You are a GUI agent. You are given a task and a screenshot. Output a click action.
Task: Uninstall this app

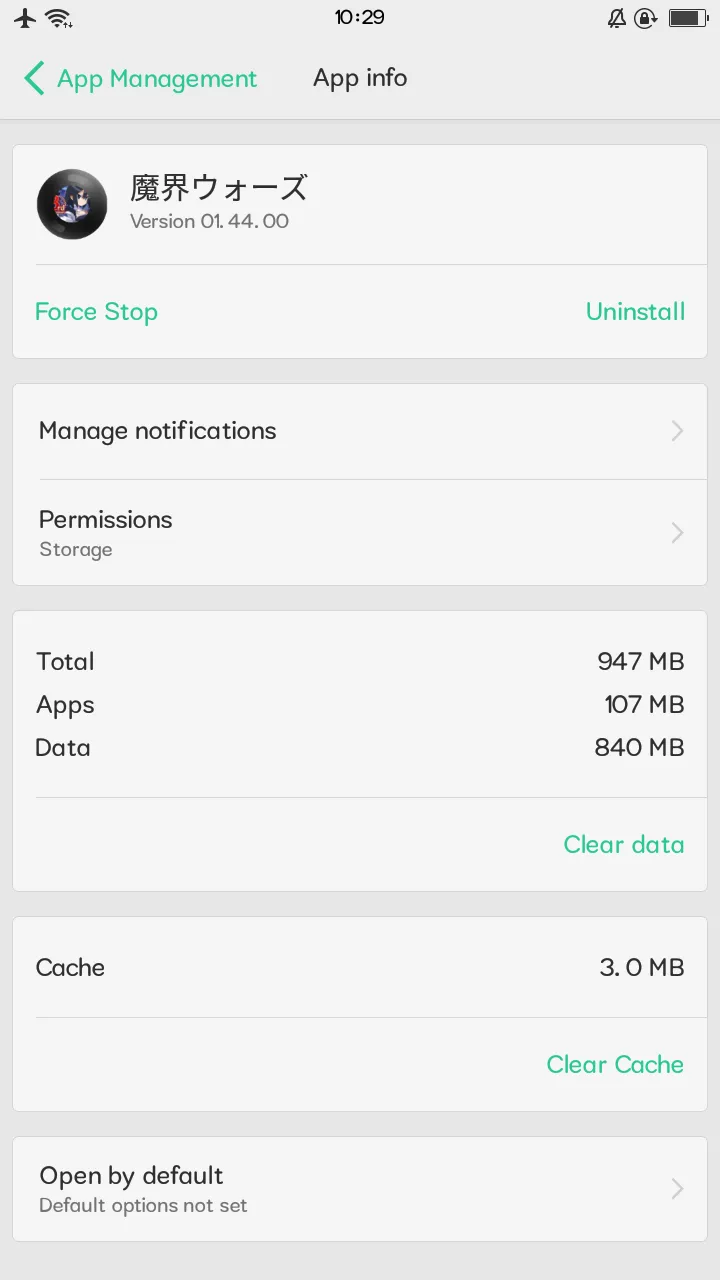(x=635, y=312)
